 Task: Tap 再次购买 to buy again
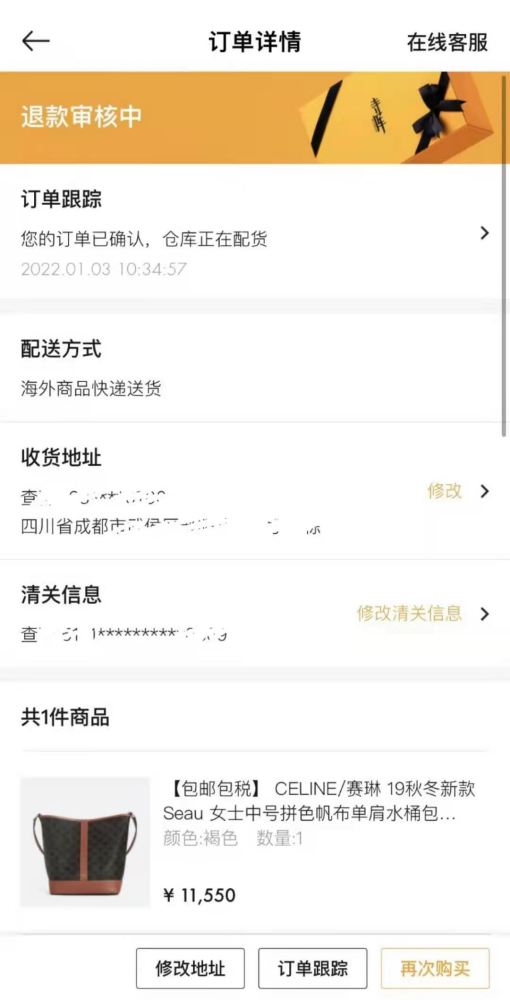(x=435, y=968)
